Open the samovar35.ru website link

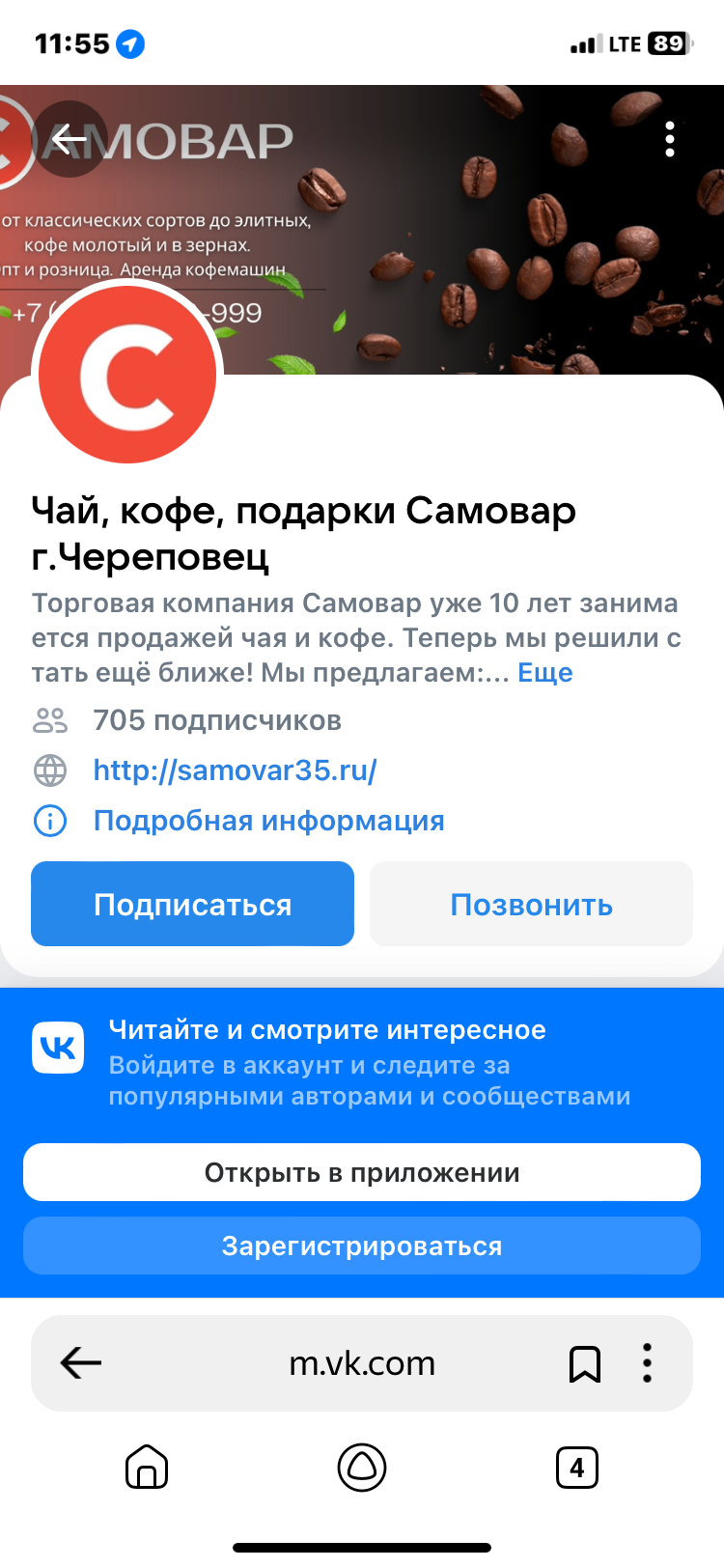click(x=235, y=770)
